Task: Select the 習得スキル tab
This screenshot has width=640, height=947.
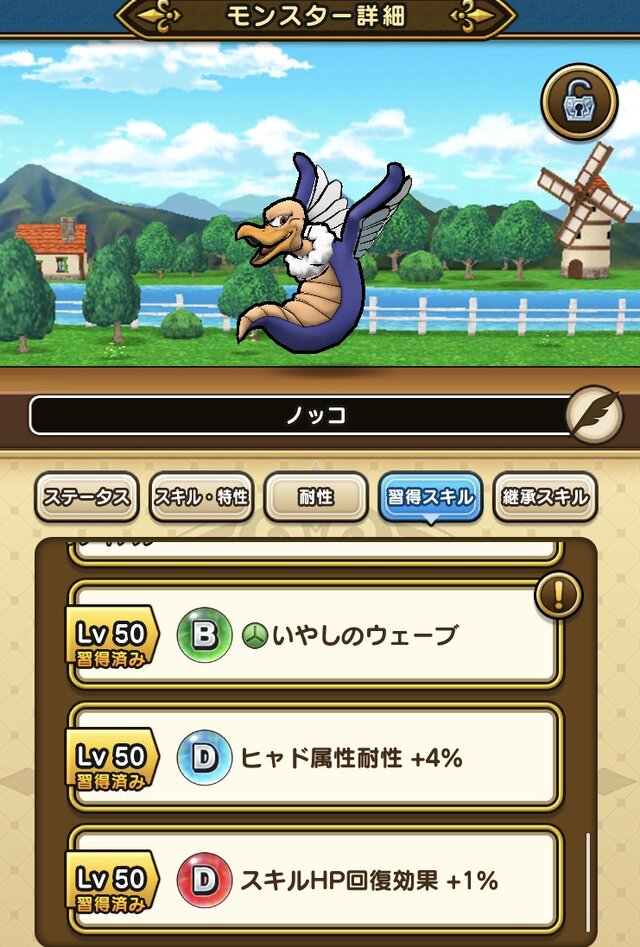Action: tap(431, 497)
